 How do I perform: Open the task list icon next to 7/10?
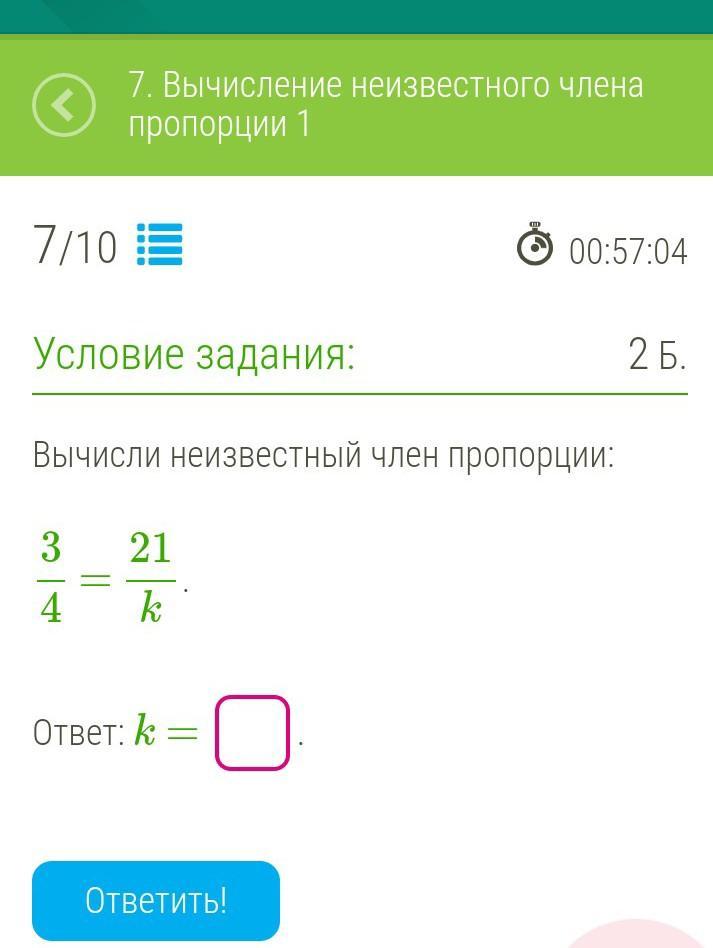coord(159,245)
